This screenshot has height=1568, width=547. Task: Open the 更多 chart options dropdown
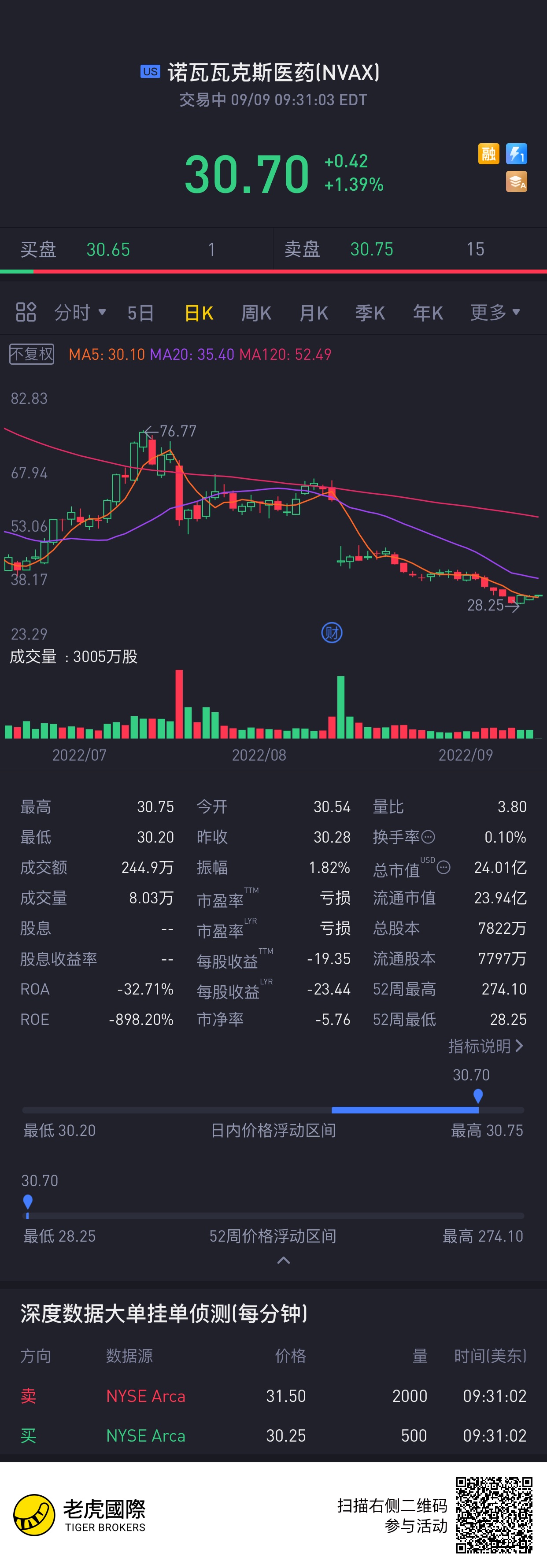495,312
